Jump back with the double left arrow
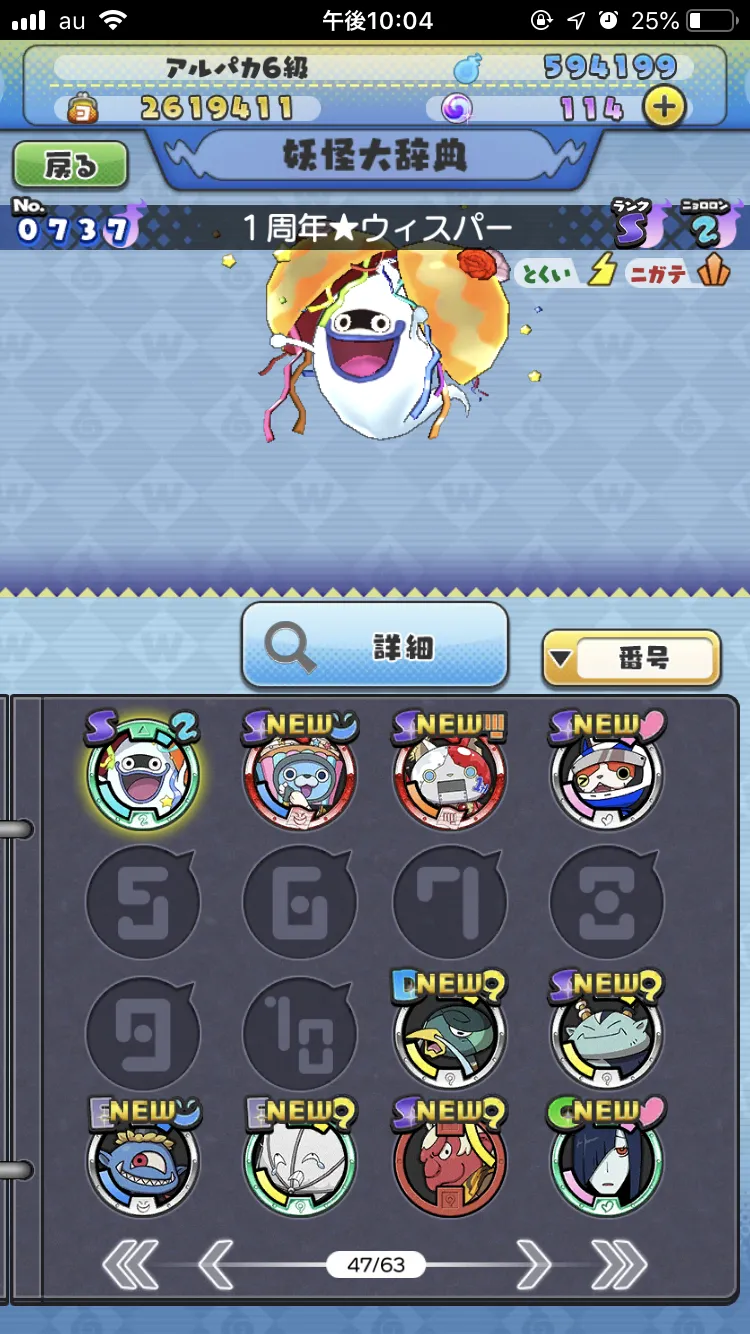750x1334 pixels. click(x=130, y=1265)
